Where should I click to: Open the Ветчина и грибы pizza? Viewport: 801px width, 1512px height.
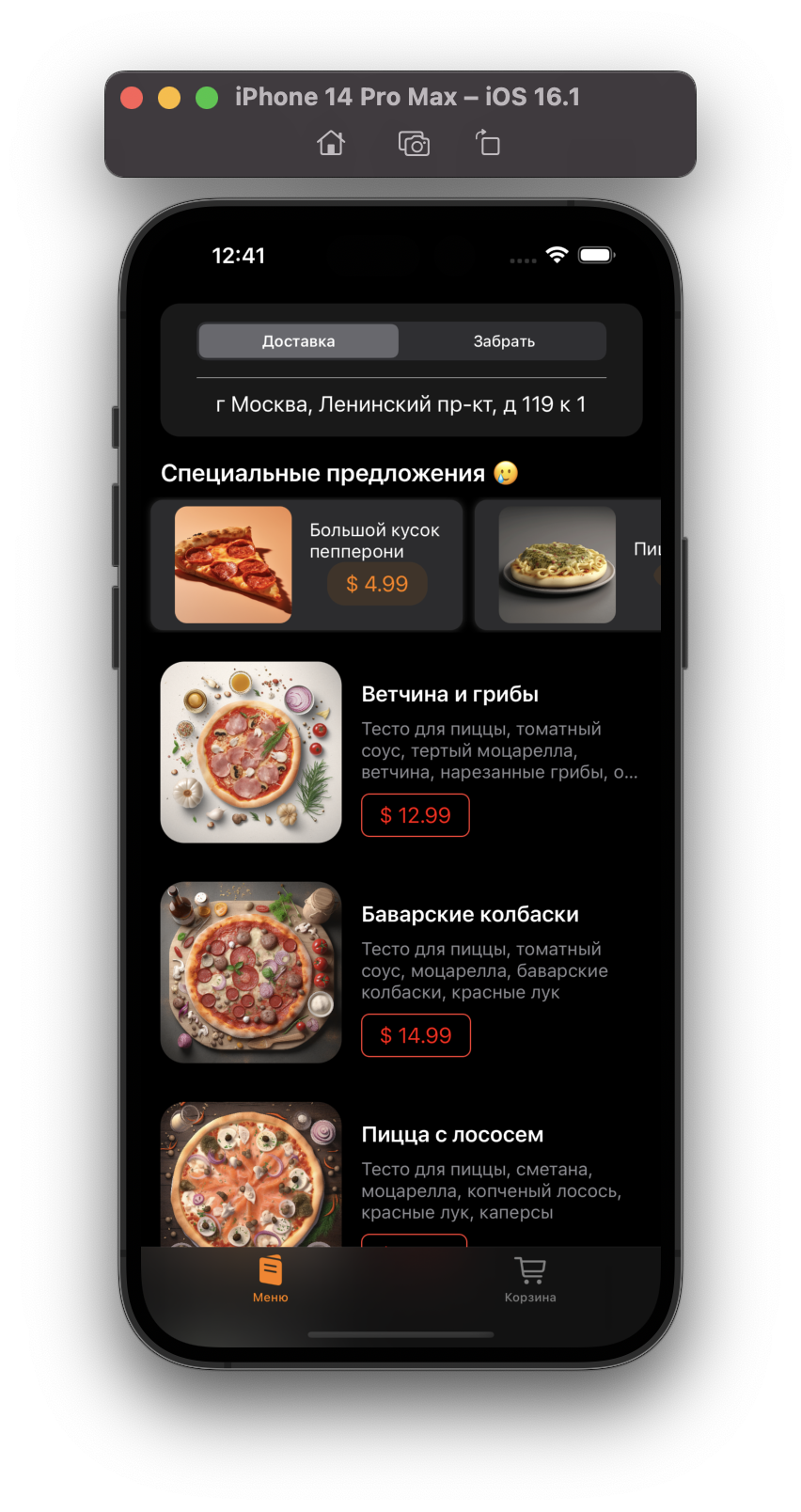(400, 752)
